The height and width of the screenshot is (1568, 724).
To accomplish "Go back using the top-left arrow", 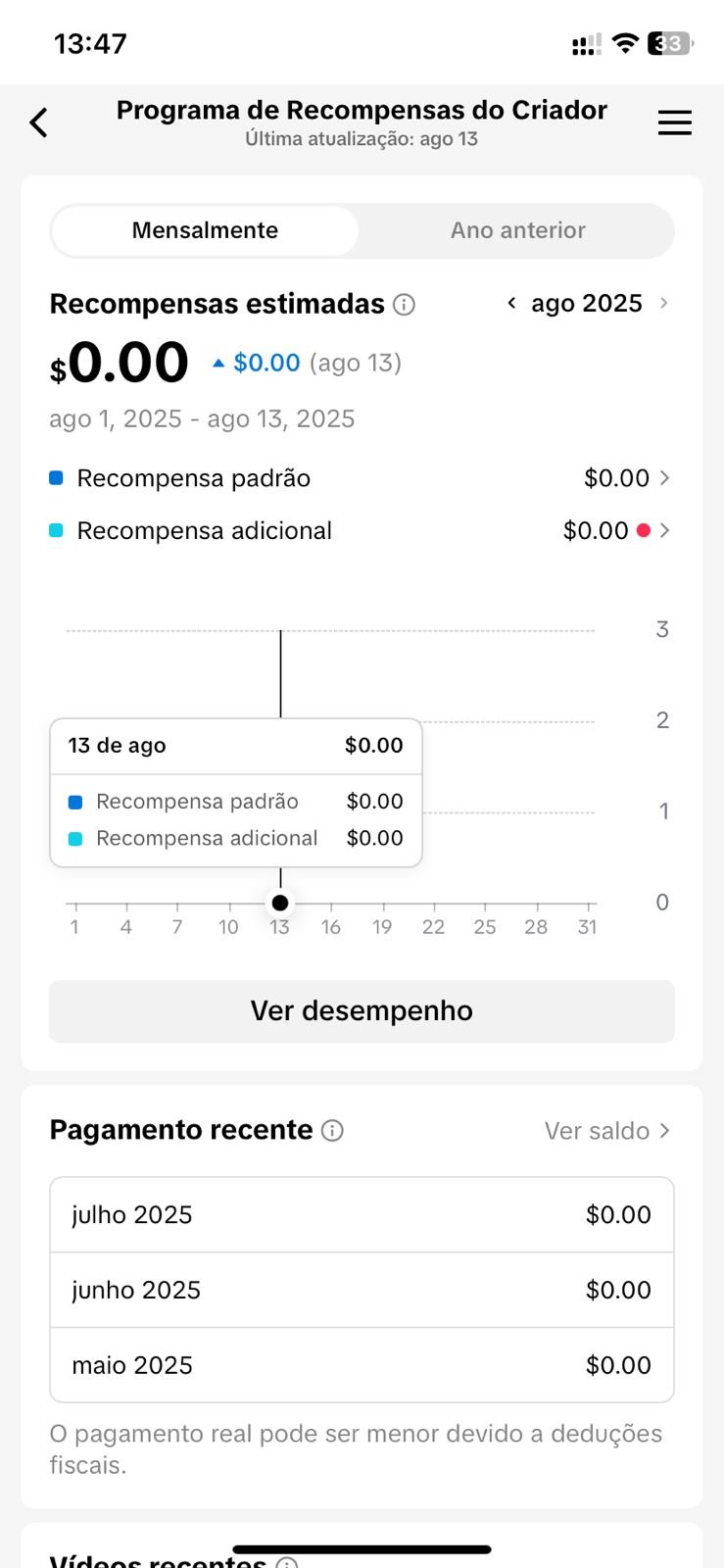I will pos(39,122).
